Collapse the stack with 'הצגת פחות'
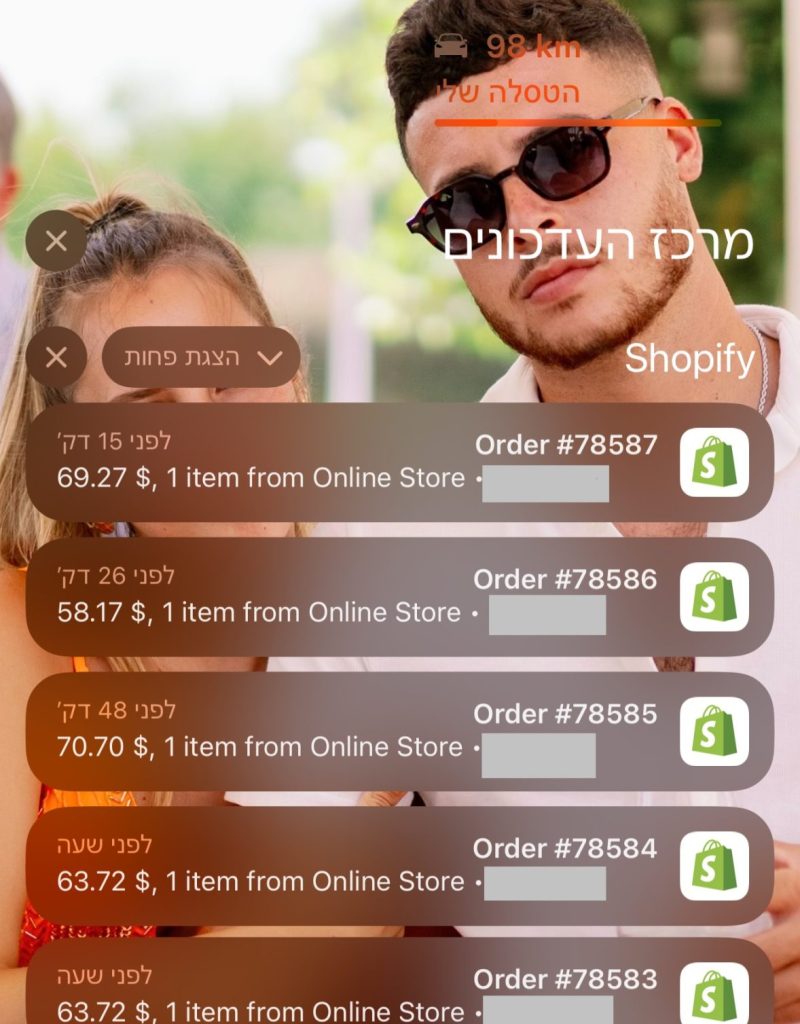This screenshot has width=800, height=1024. coord(201,357)
